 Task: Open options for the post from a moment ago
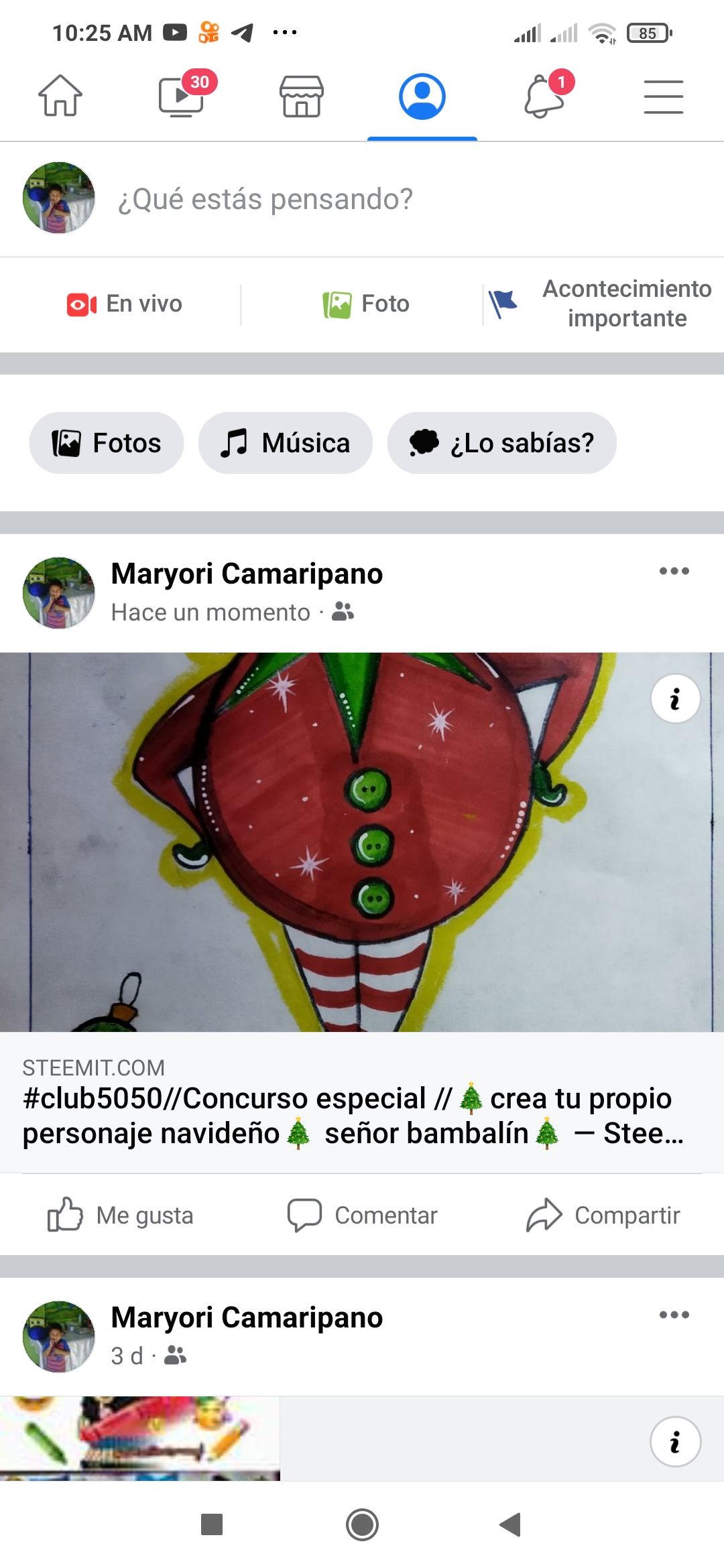674,571
